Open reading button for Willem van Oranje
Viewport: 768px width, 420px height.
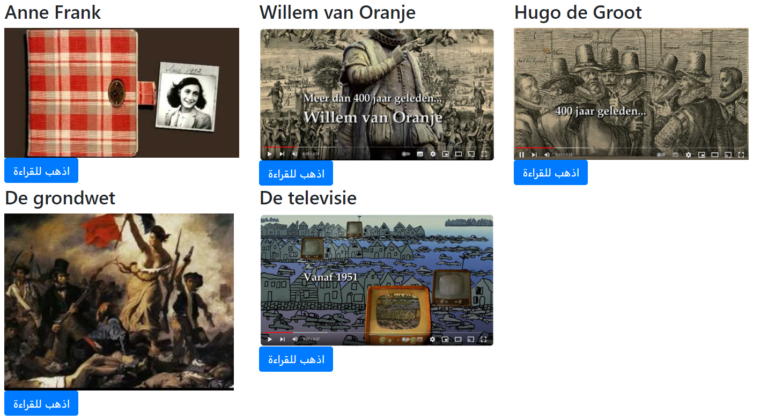tap(296, 173)
